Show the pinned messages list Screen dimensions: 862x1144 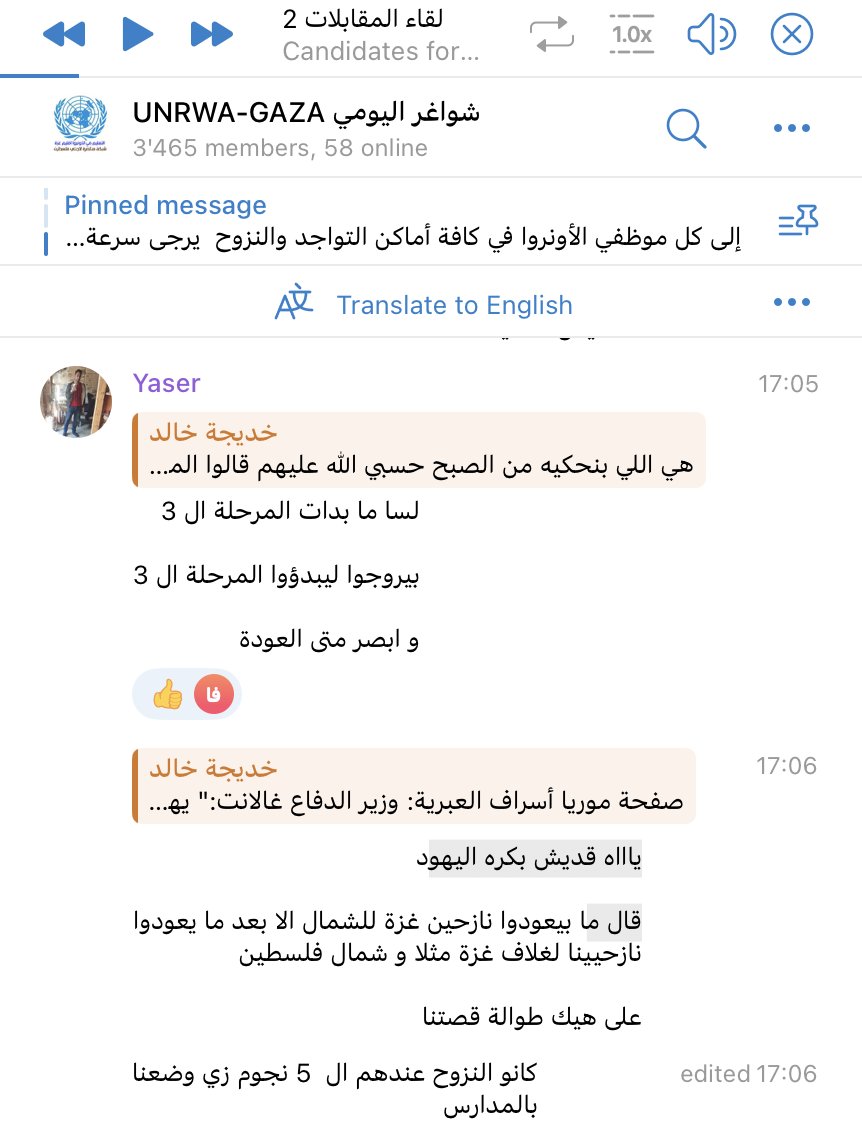pyautogui.click(x=798, y=222)
